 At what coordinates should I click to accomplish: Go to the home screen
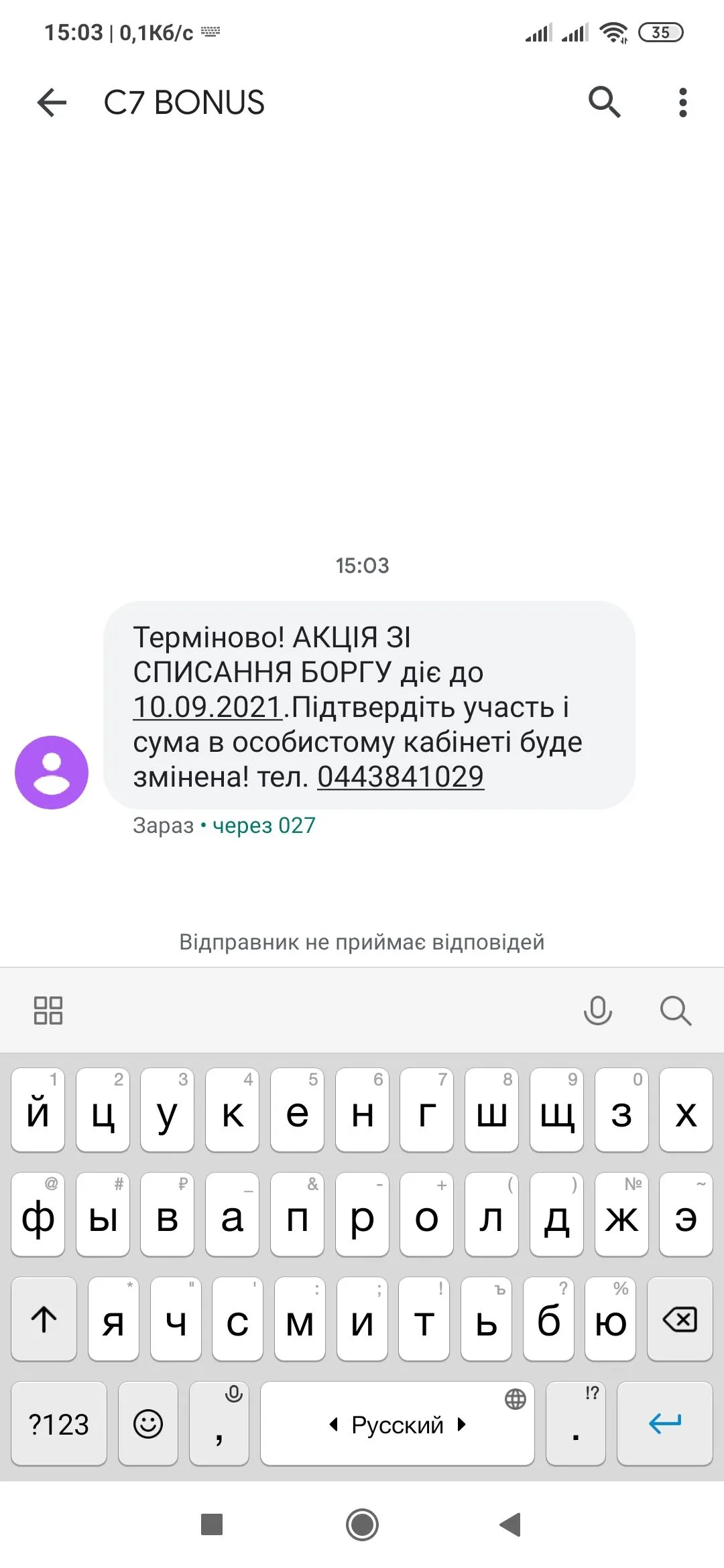pos(362,1524)
